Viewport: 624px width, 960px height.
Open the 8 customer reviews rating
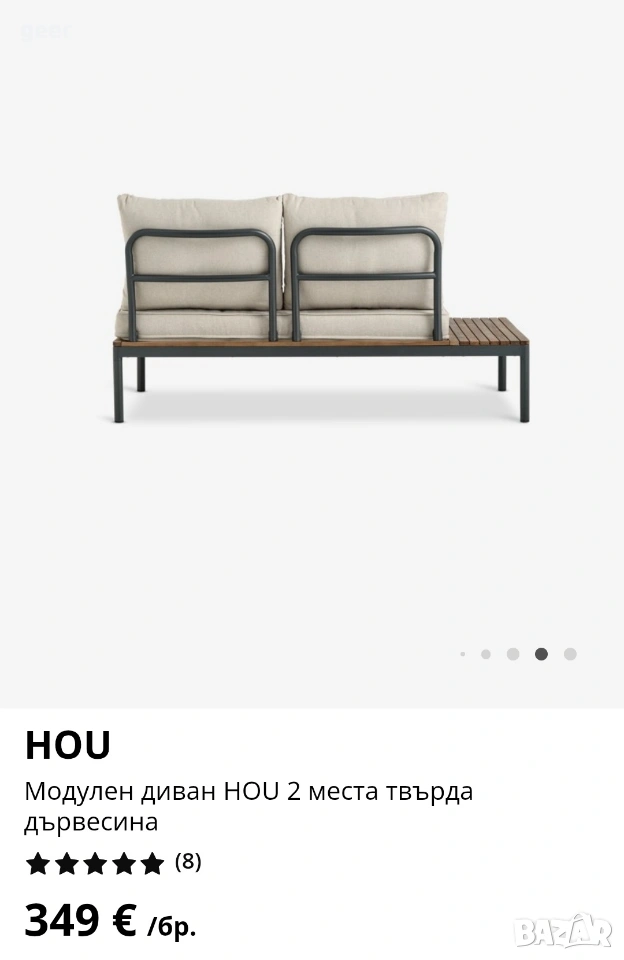113,862
